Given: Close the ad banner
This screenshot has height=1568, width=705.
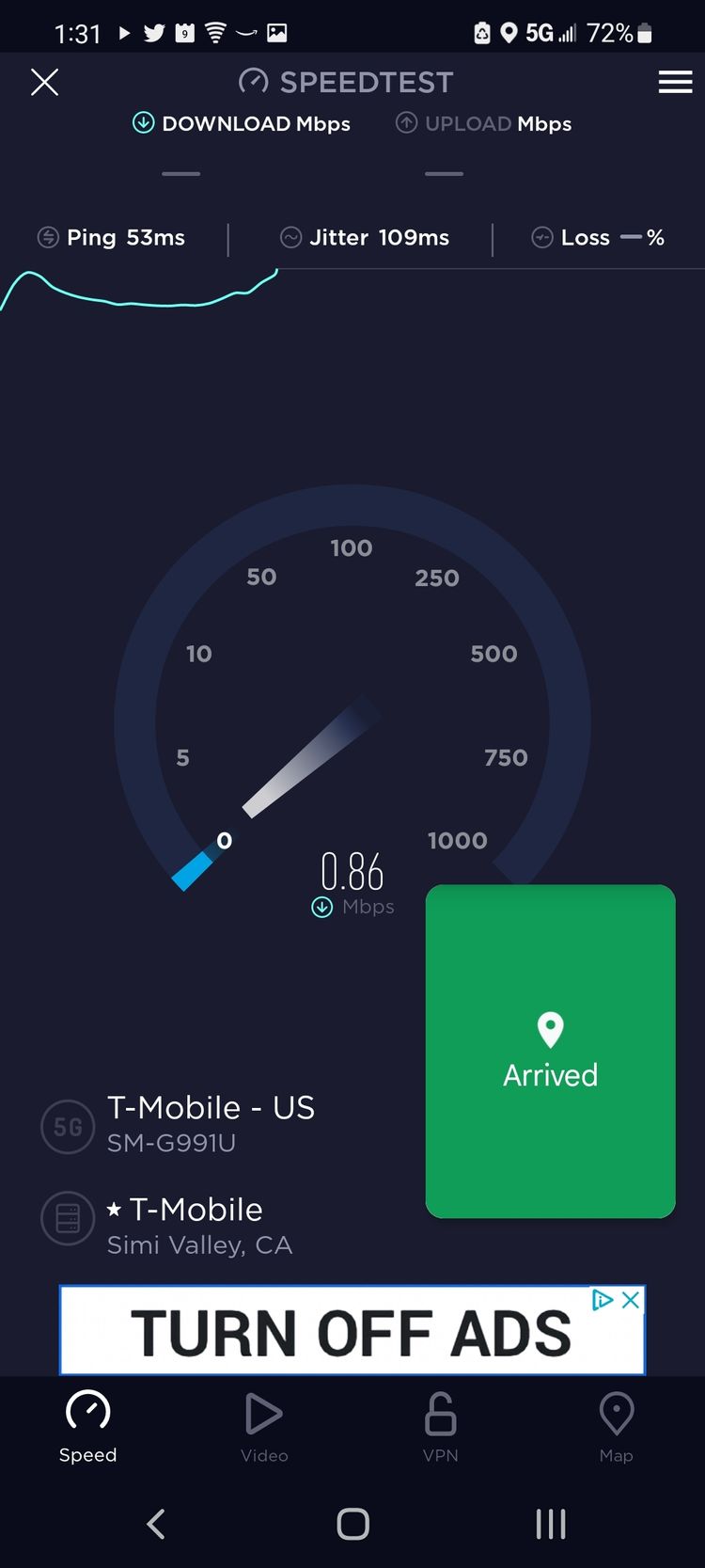Looking at the screenshot, I should point(631,1300).
